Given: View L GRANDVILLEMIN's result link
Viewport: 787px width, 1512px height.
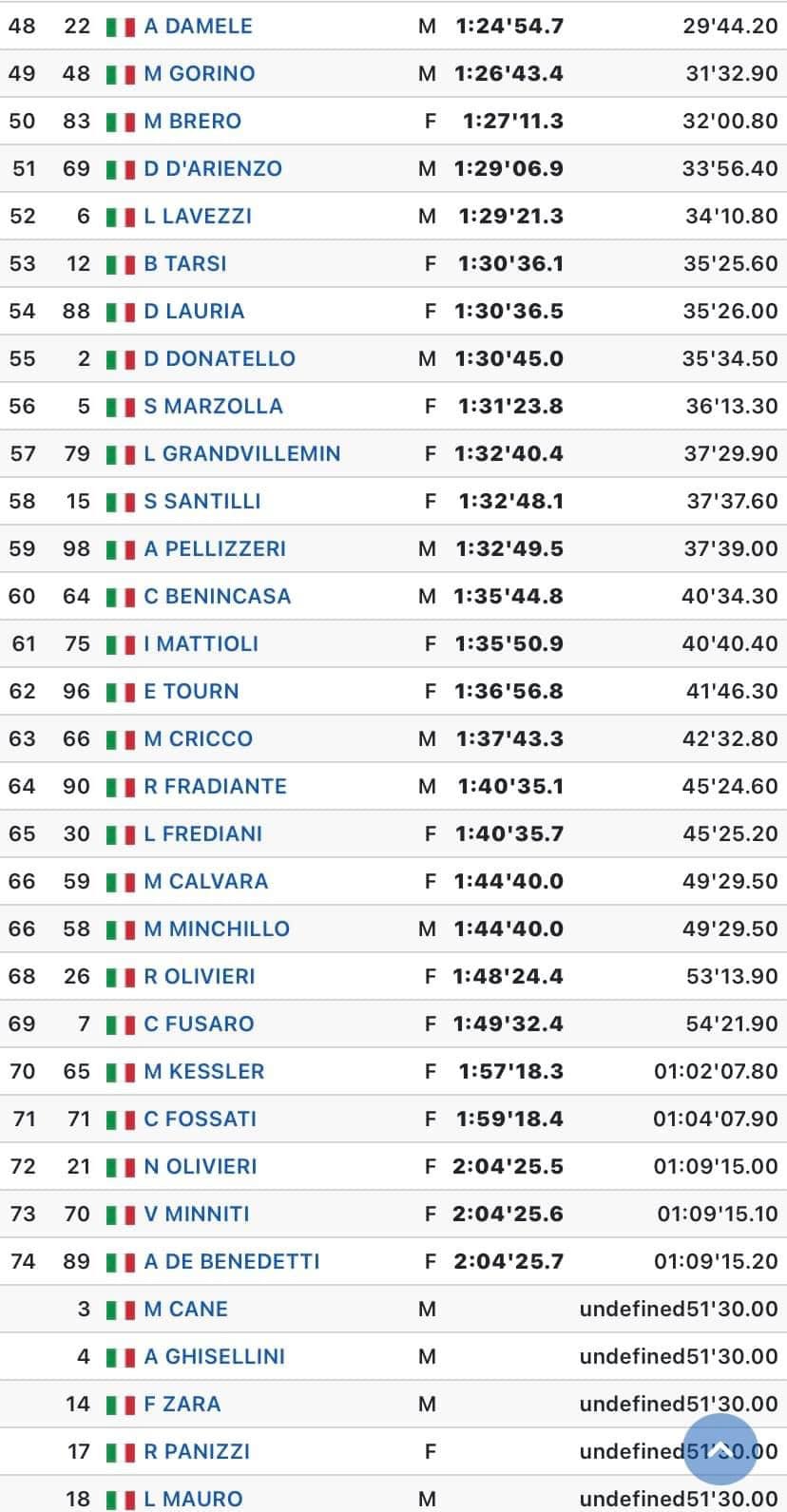Looking at the screenshot, I should [241, 453].
